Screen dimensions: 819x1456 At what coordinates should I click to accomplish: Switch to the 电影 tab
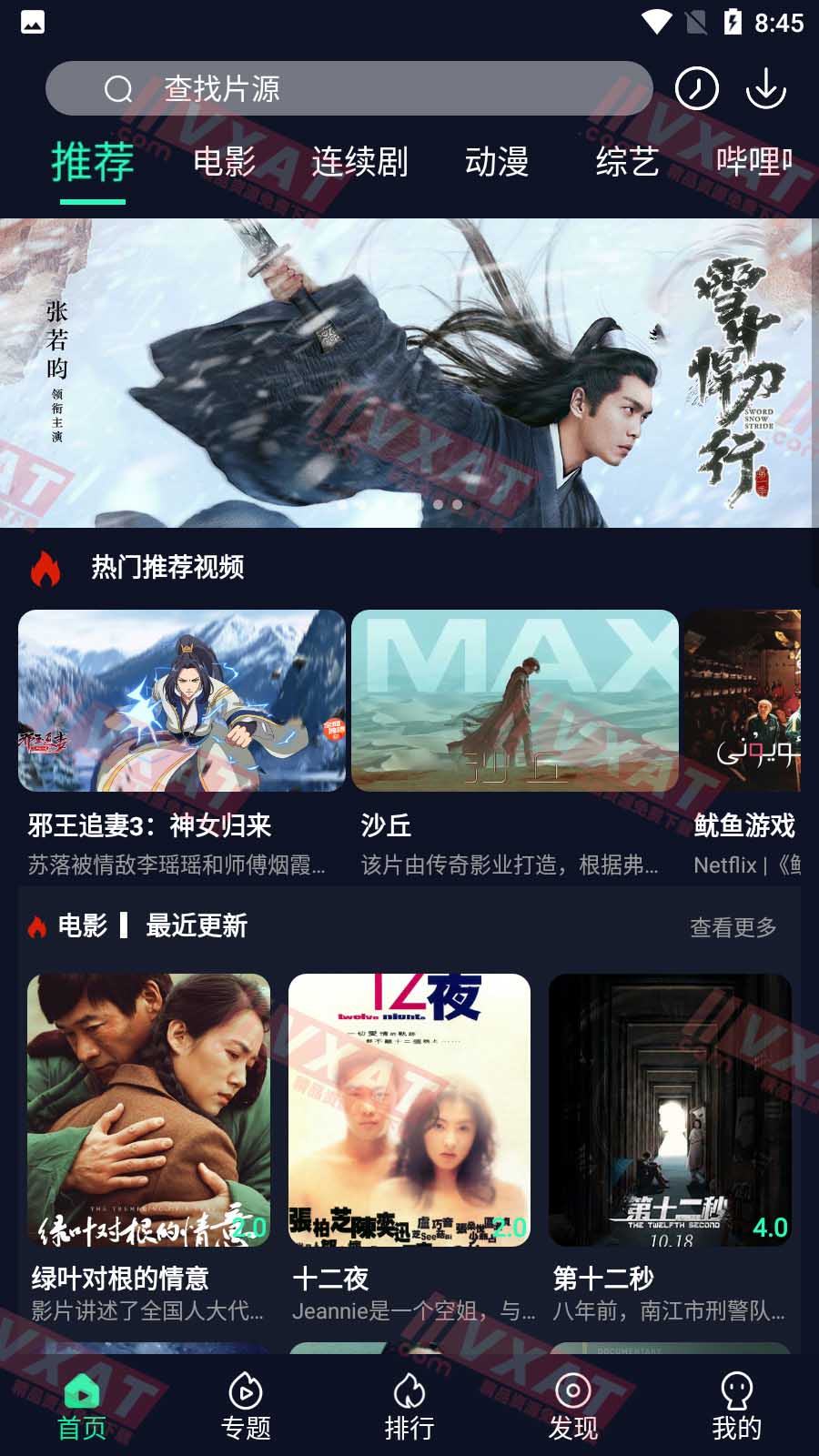click(224, 162)
